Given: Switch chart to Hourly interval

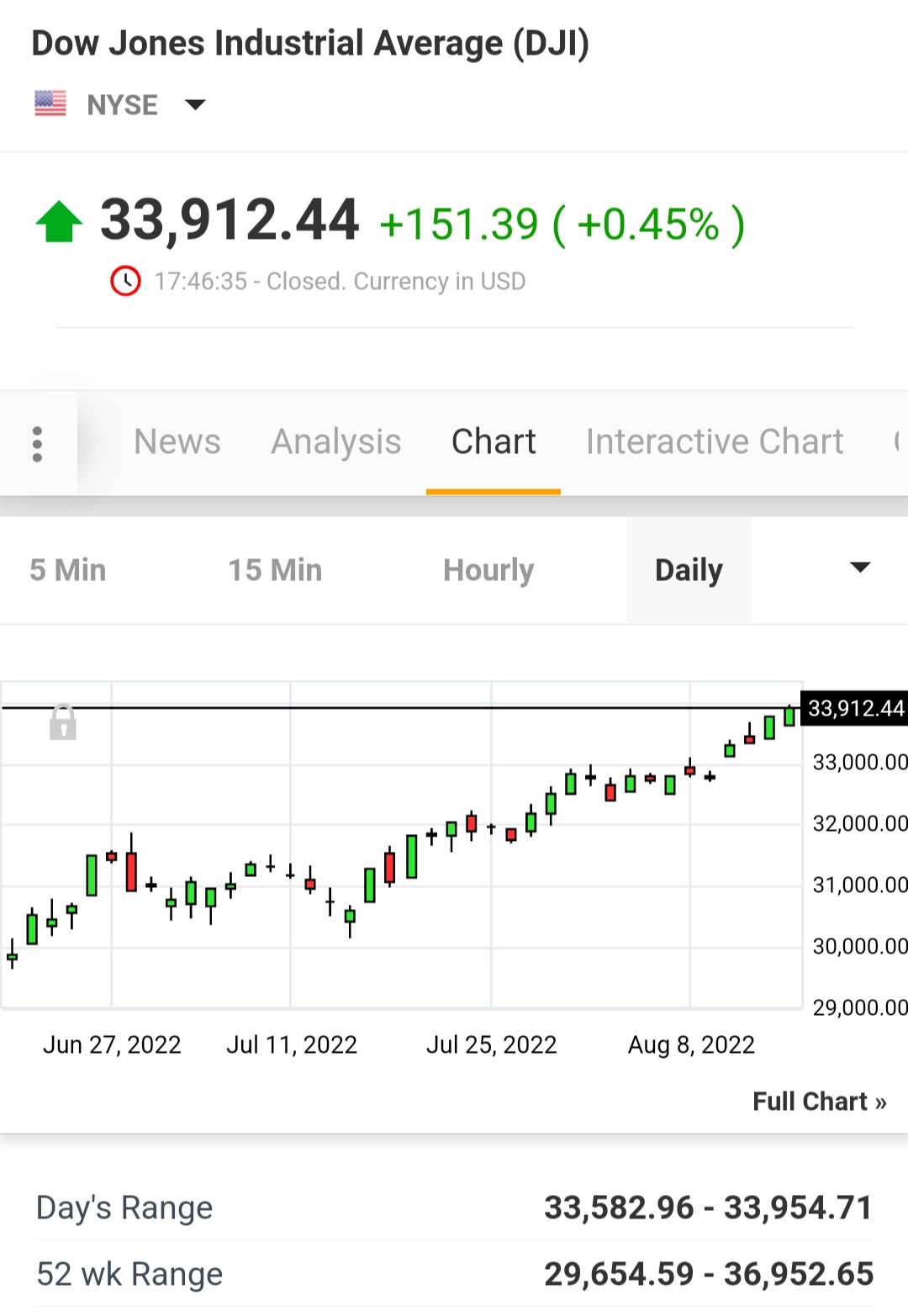Looking at the screenshot, I should [488, 570].
